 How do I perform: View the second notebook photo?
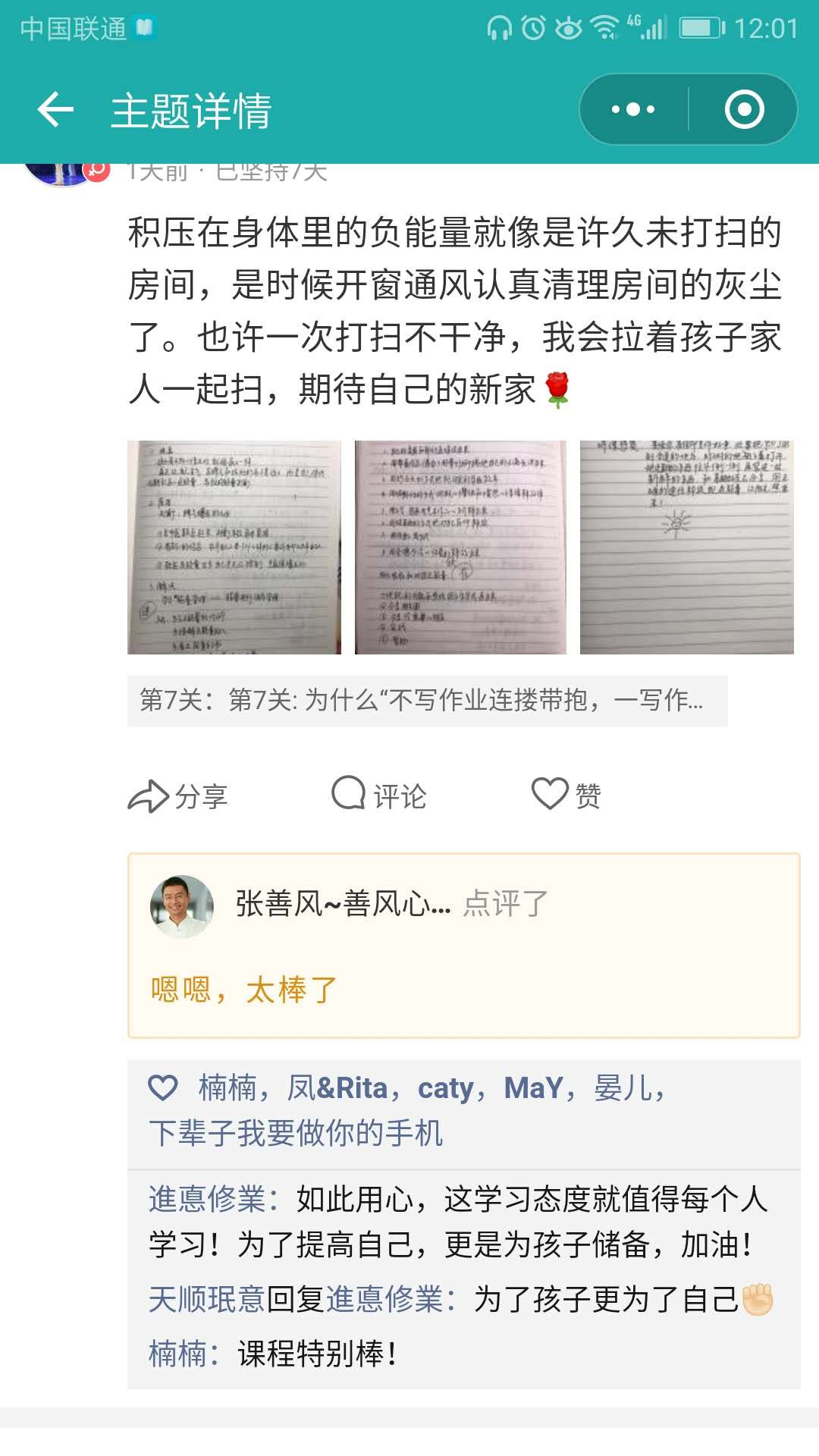coord(460,547)
